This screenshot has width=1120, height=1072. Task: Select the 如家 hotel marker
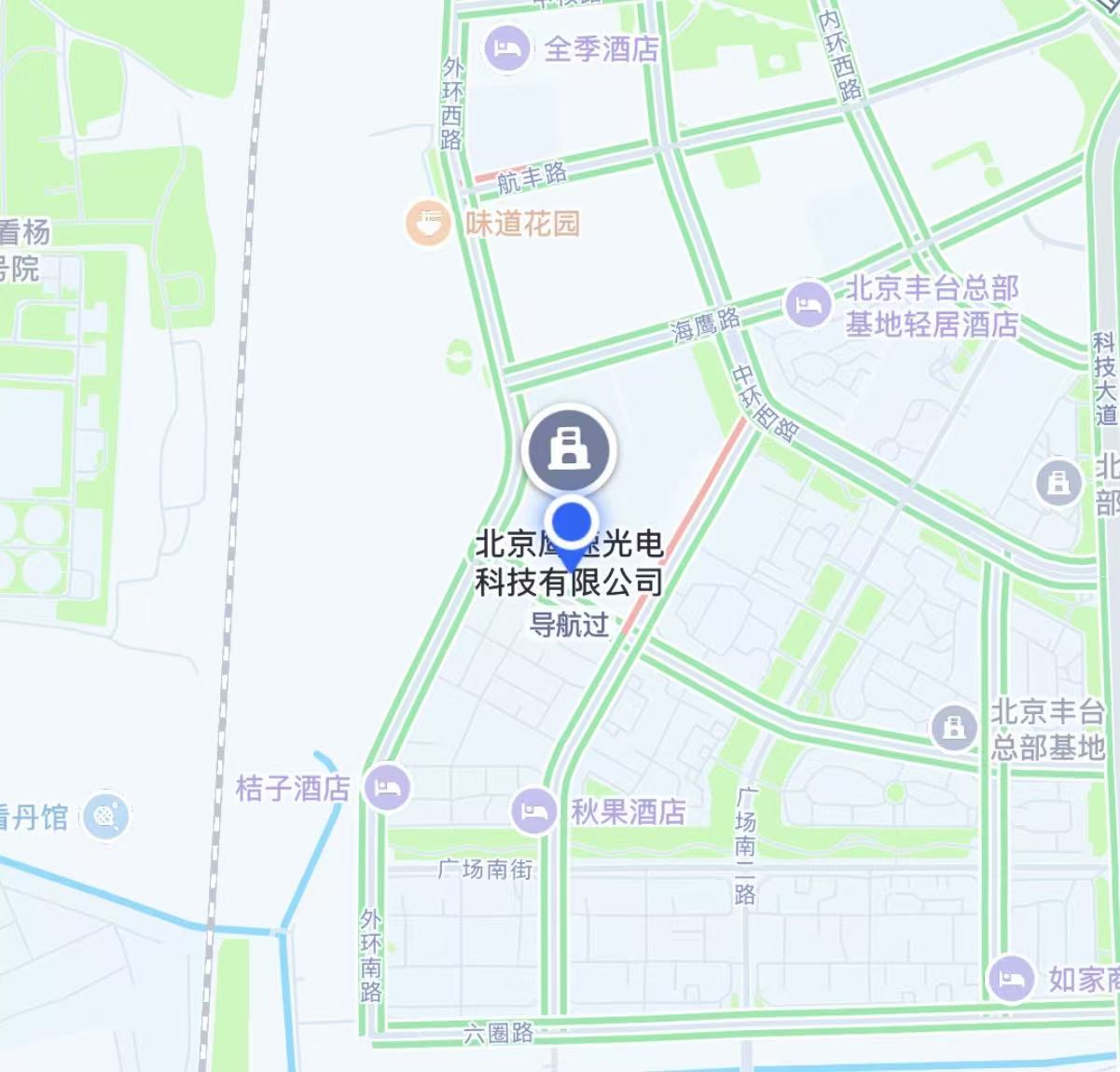pos(1011,979)
